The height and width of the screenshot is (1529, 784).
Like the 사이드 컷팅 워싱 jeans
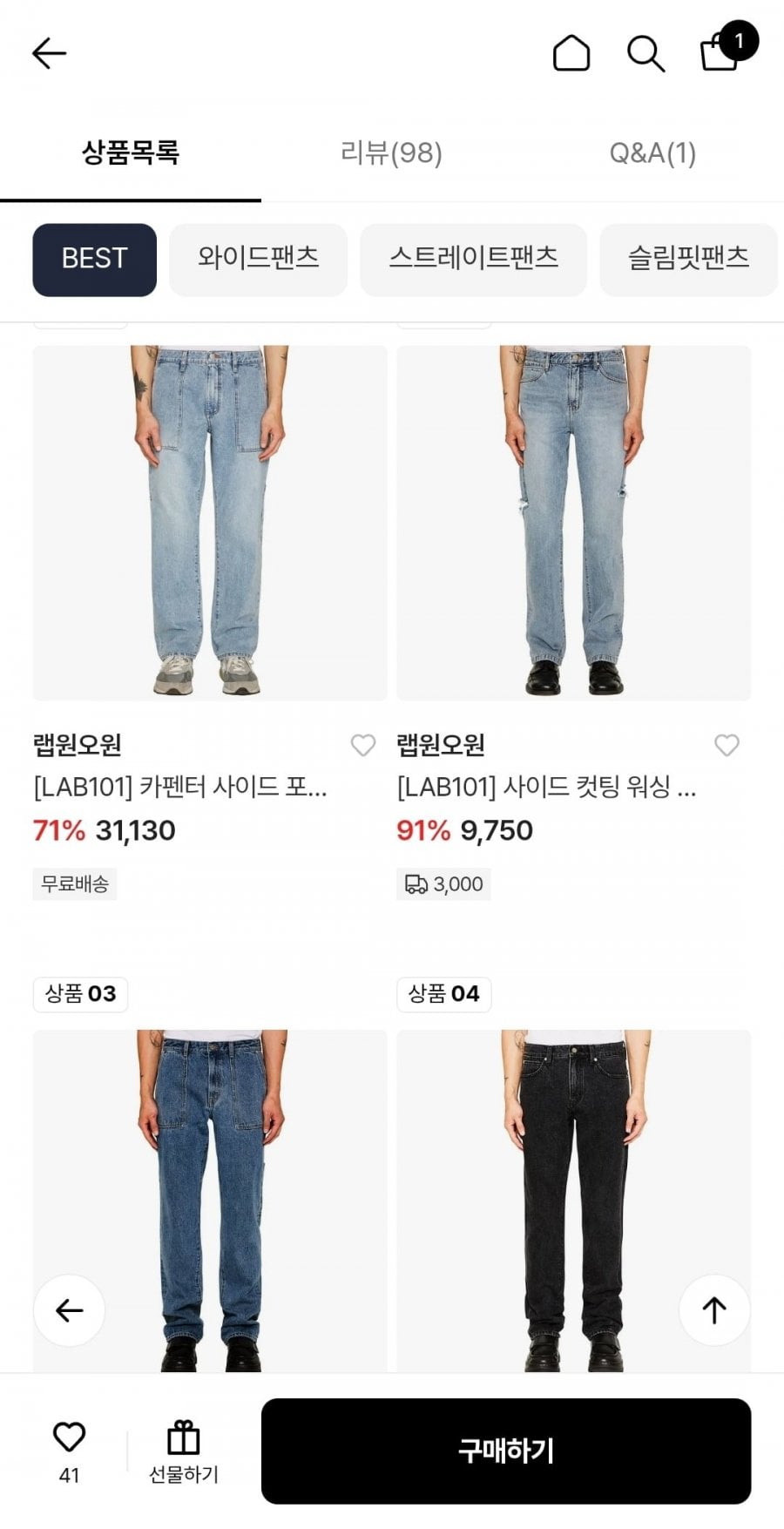point(727,745)
